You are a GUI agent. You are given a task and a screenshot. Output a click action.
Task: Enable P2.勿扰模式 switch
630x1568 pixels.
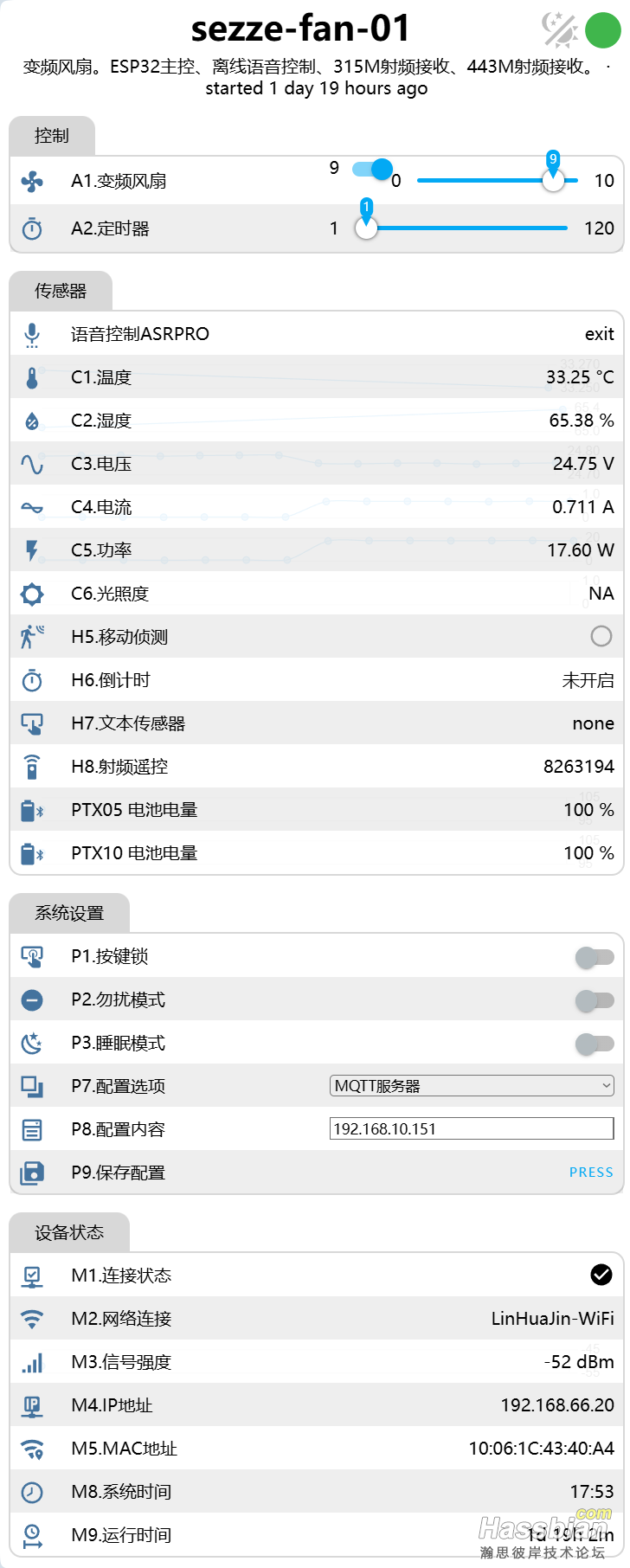pyautogui.click(x=595, y=1000)
